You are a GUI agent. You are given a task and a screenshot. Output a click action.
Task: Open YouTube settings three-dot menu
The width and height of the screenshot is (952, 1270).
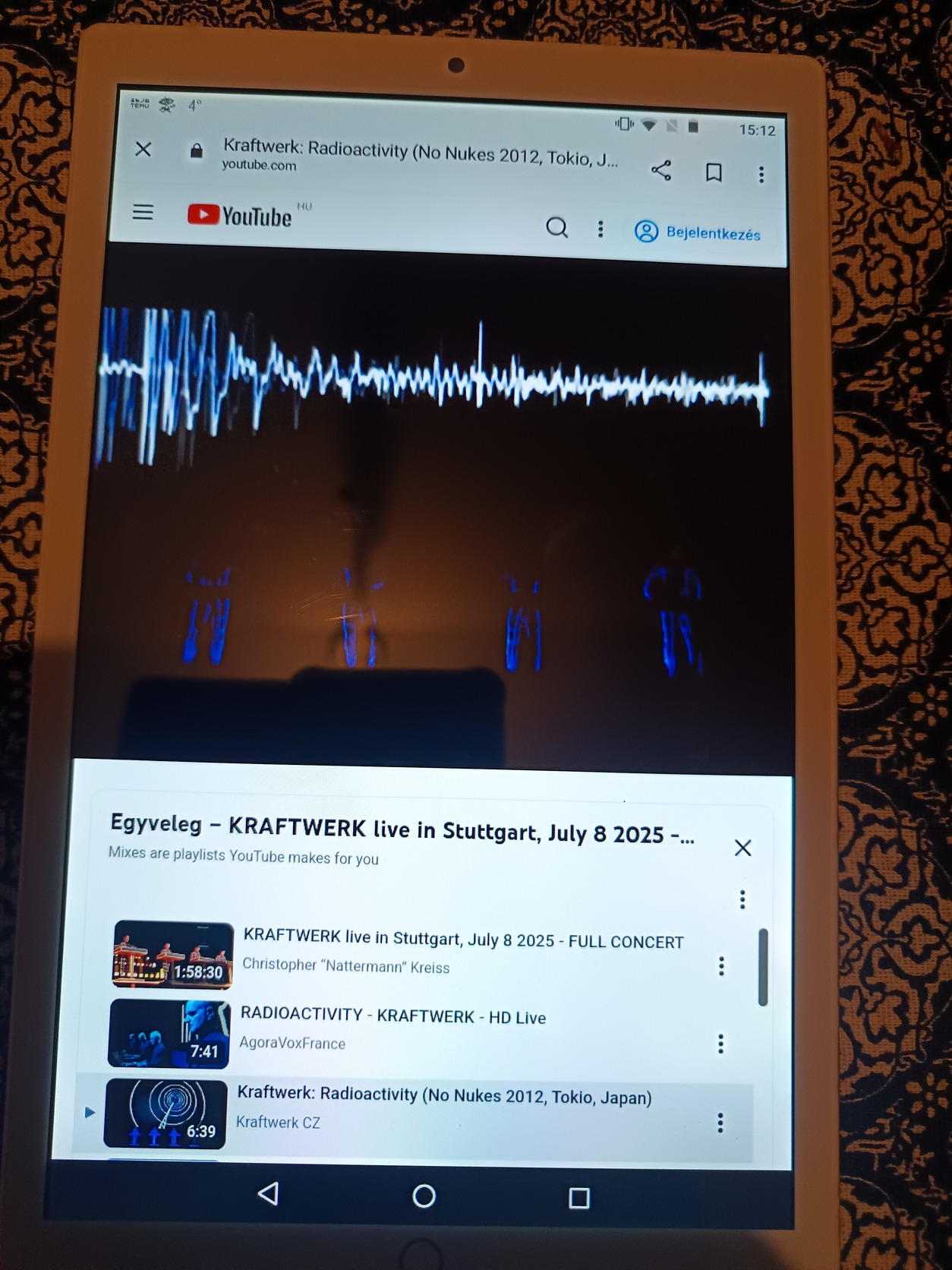[x=601, y=229]
